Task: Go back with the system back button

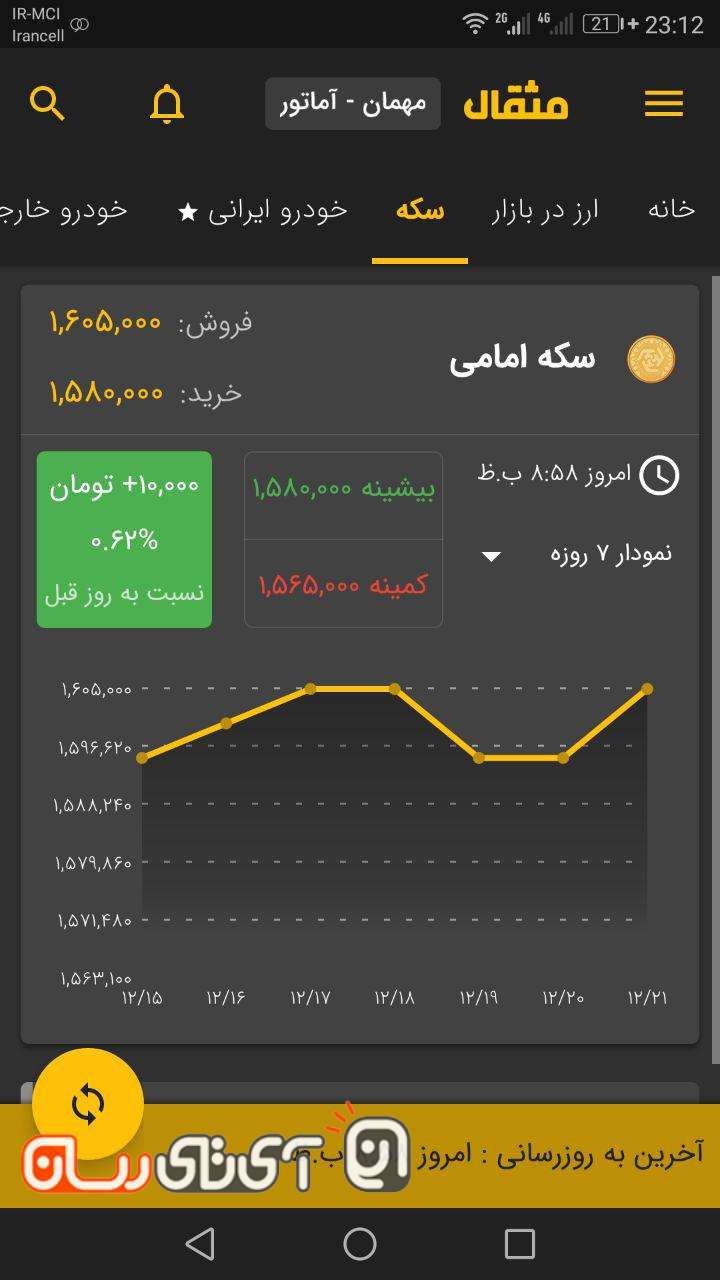Action: [200, 1244]
